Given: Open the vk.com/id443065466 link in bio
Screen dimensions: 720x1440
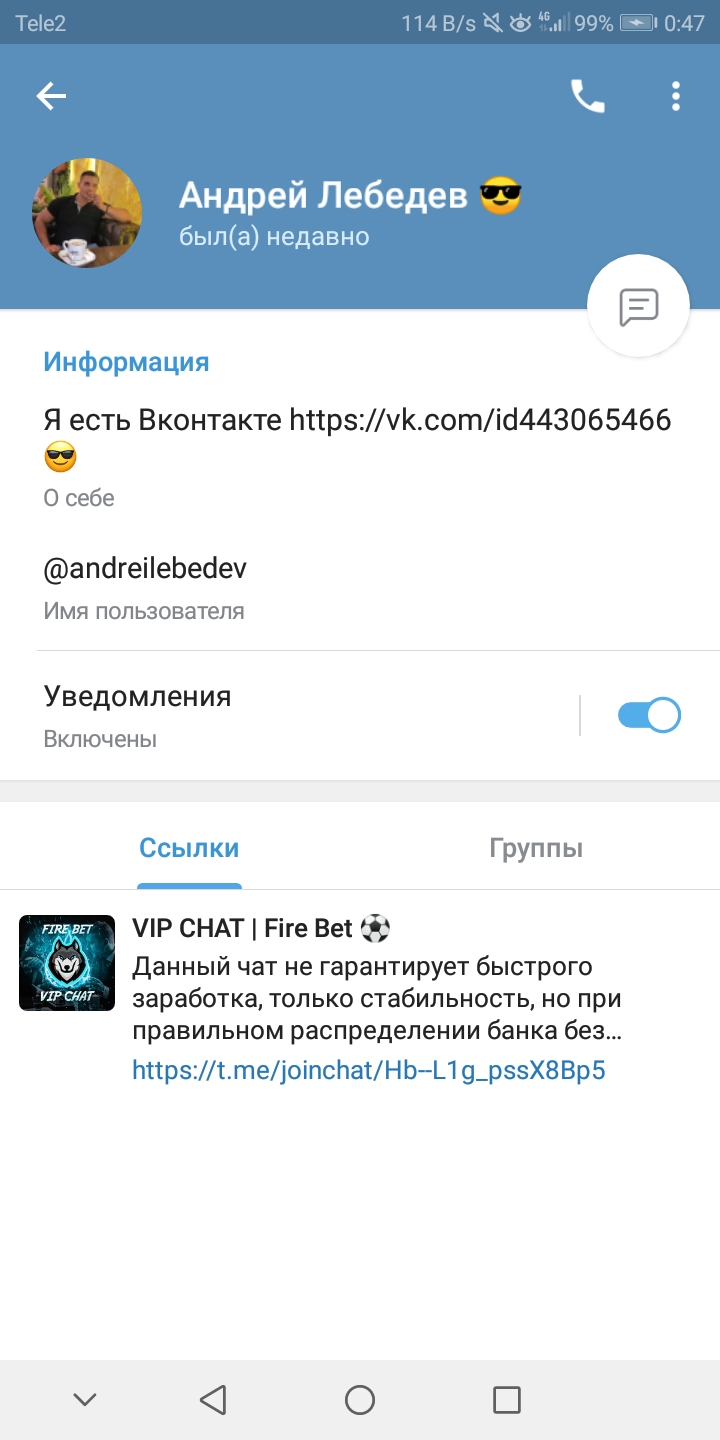Looking at the screenshot, I should 480,420.
